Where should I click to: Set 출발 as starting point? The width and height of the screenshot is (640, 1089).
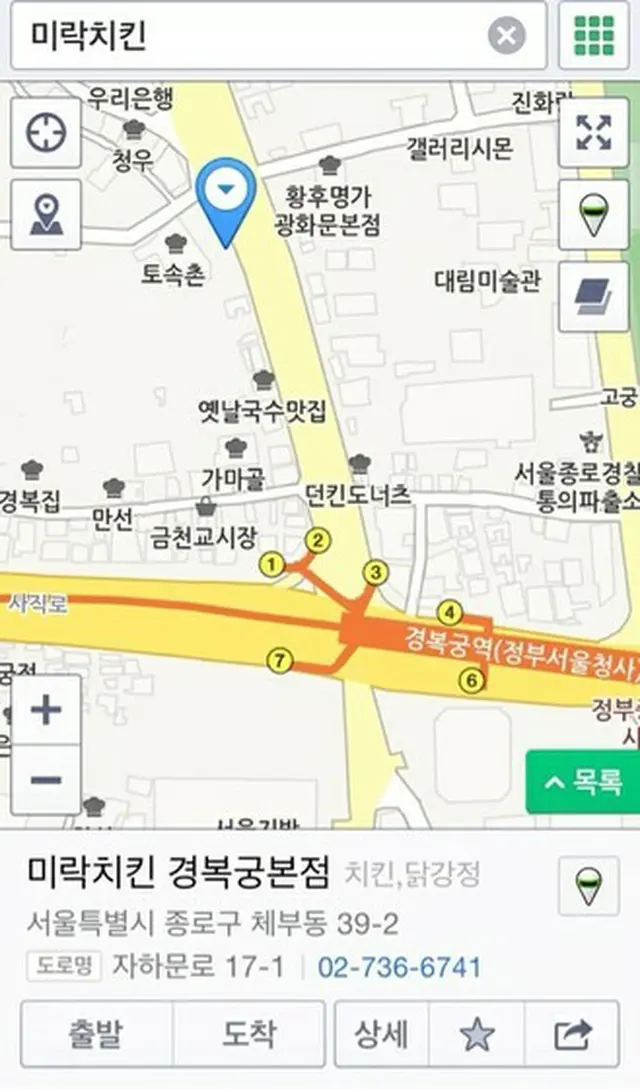click(x=96, y=1035)
